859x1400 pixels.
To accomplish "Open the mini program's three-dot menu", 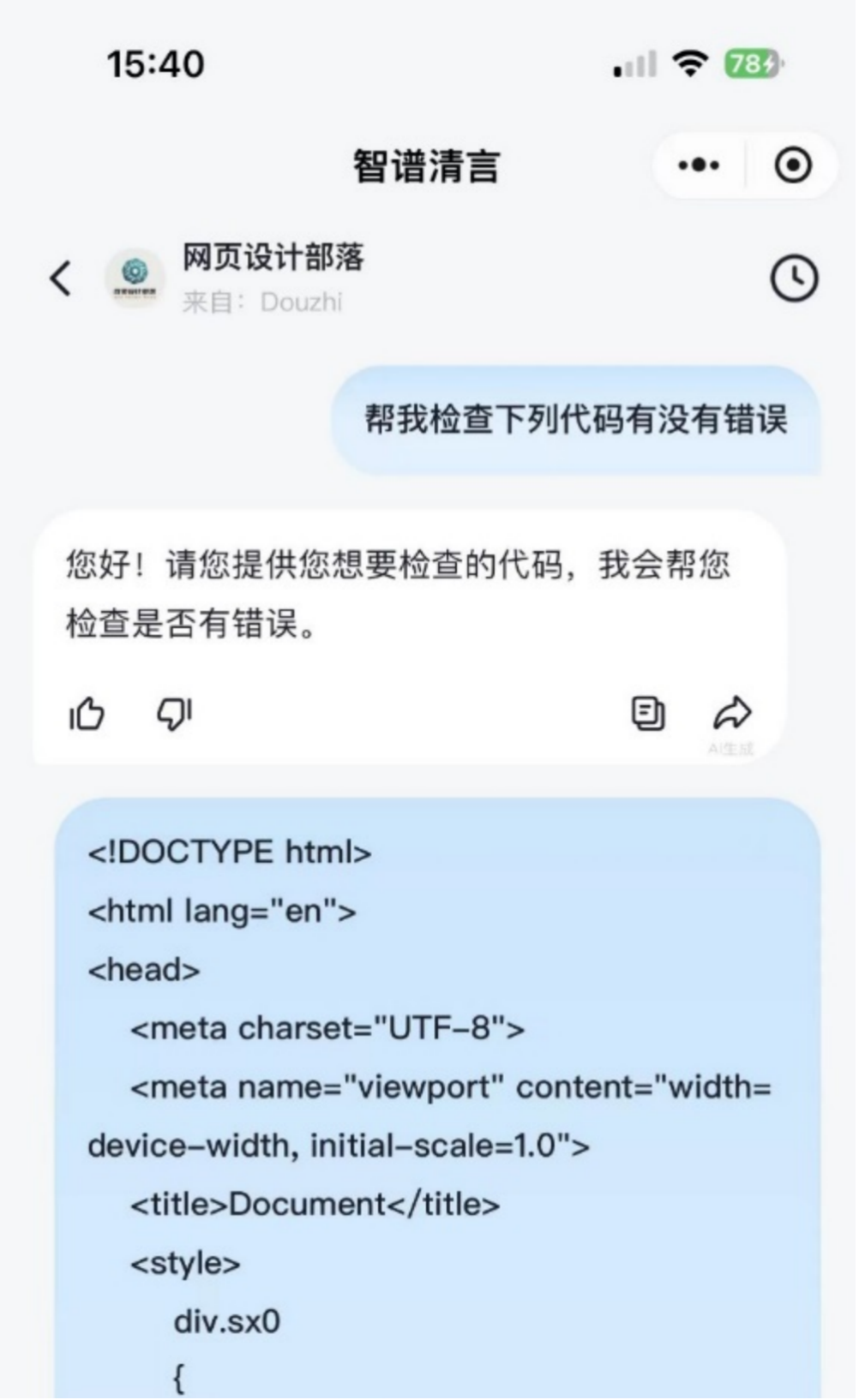I will click(x=699, y=165).
